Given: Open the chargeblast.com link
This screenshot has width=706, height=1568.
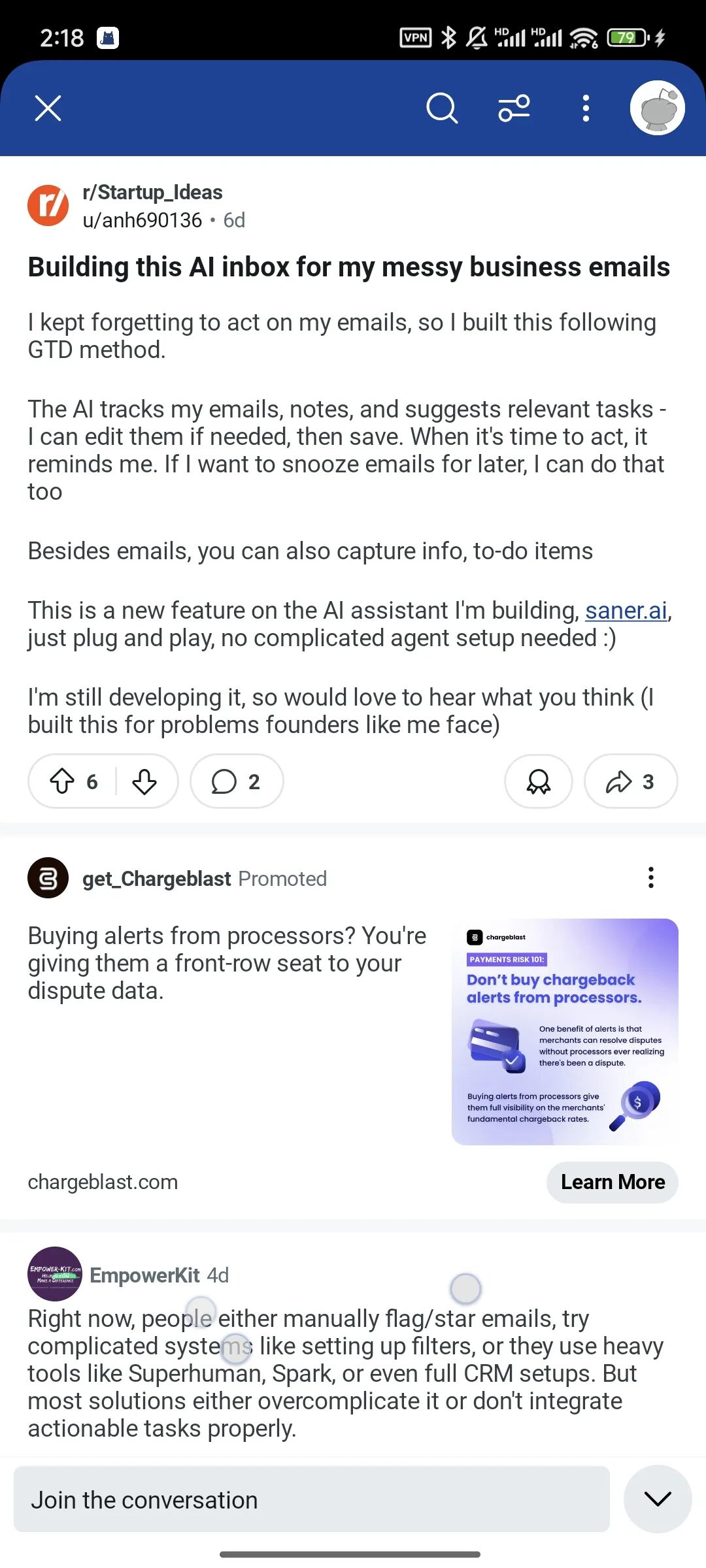Looking at the screenshot, I should (103, 1182).
